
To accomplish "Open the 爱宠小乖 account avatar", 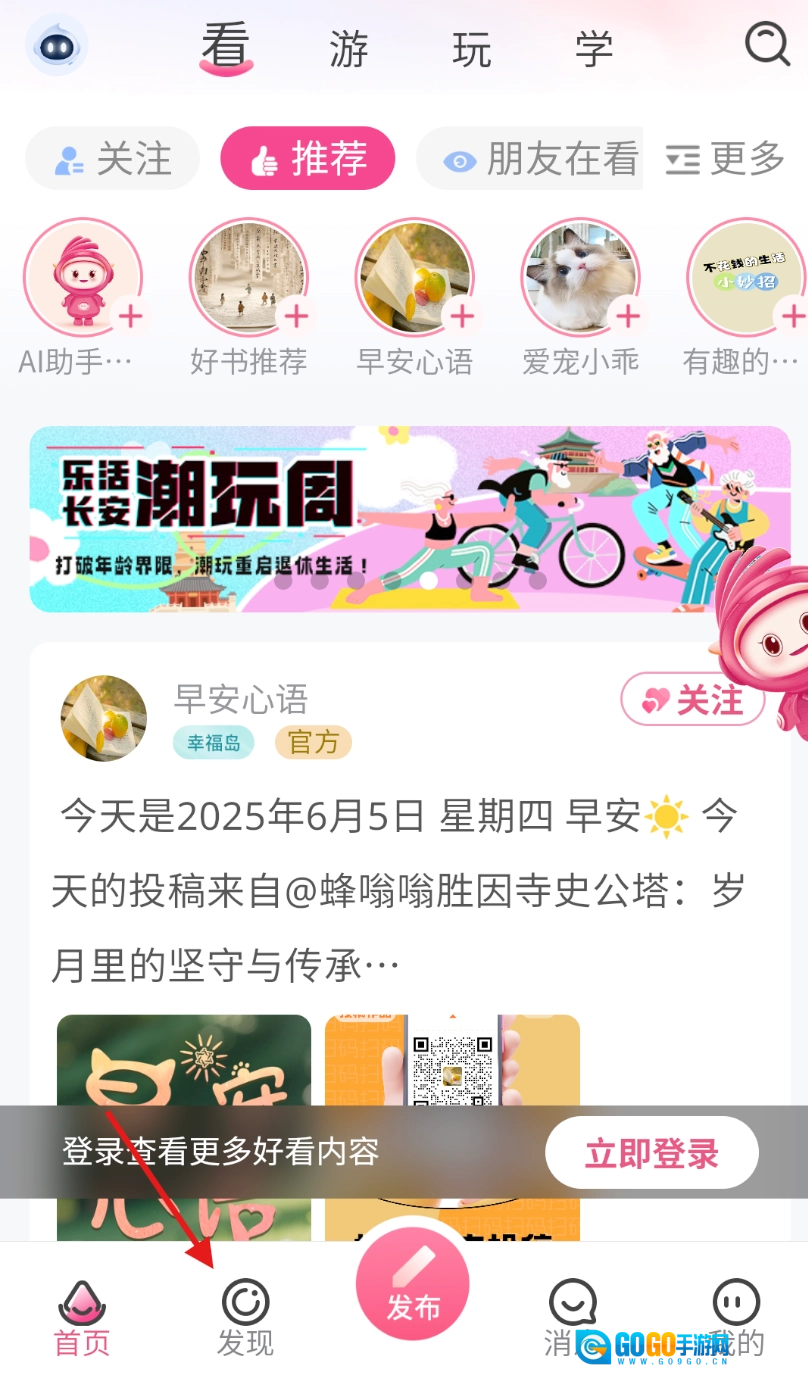I will (580, 277).
